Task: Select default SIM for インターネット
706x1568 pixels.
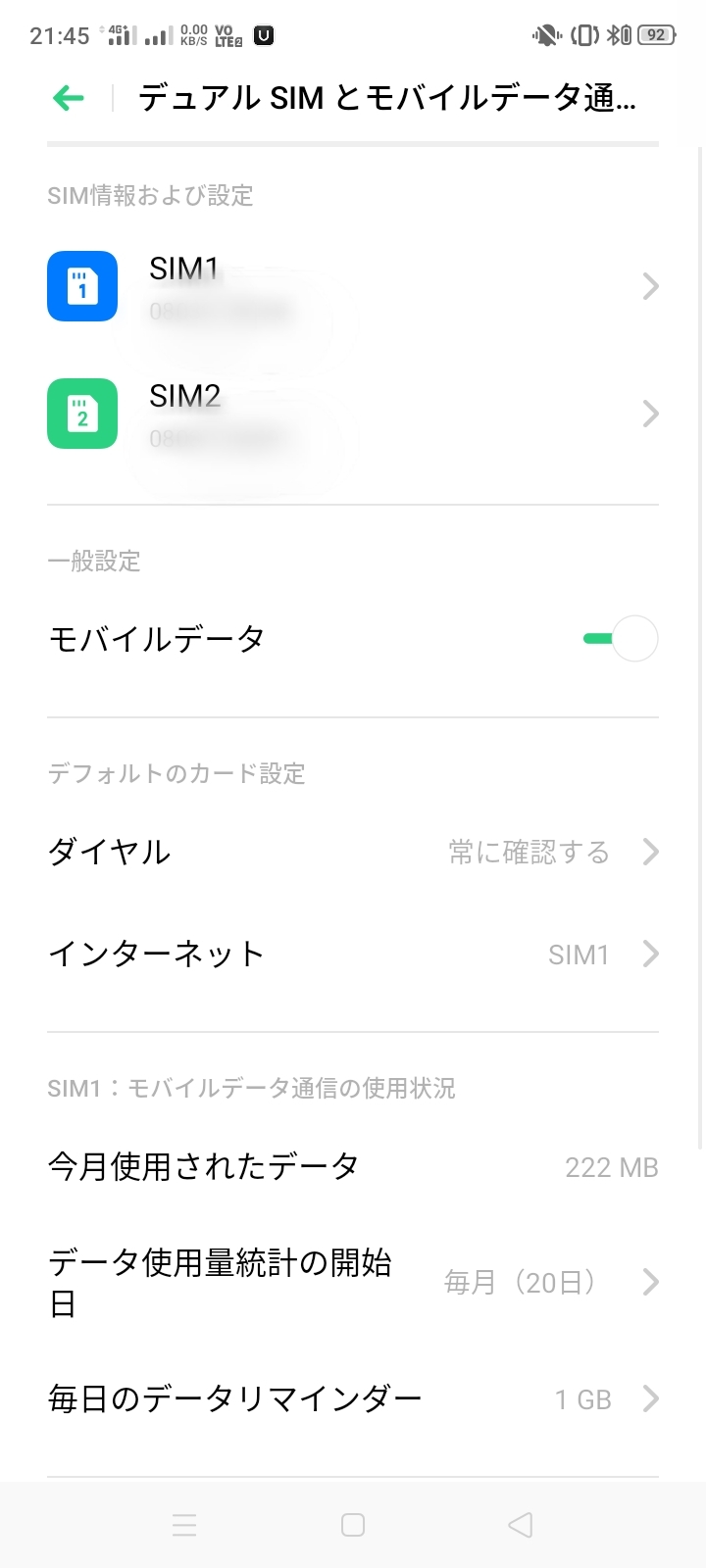Action: (353, 955)
